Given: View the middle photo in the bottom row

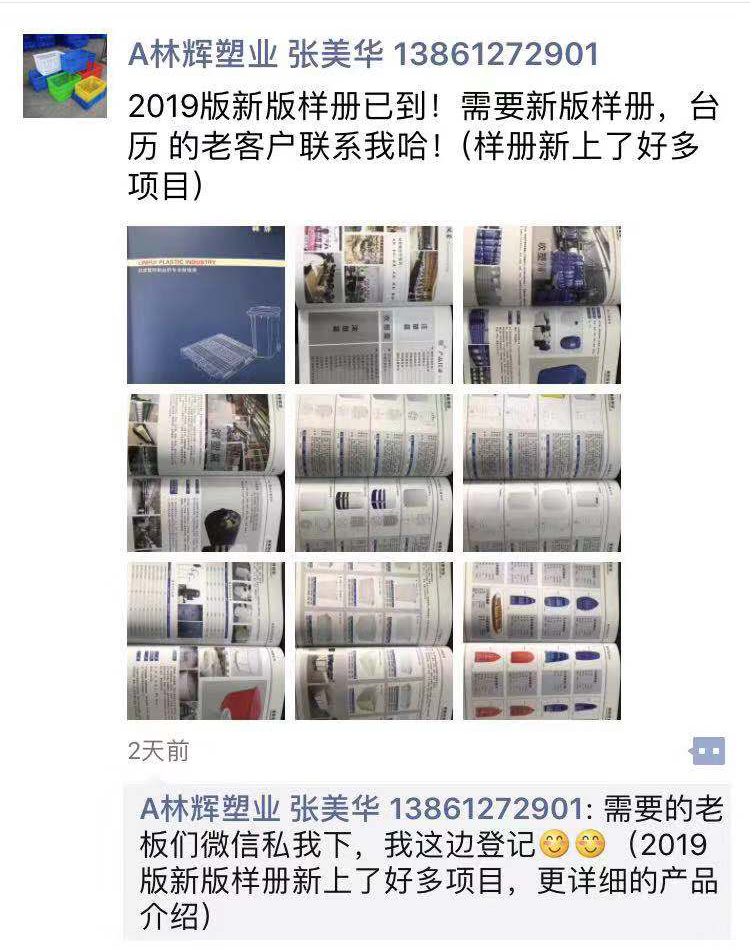Looking at the screenshot, I should pyautogui.click(x=373, y=641).
